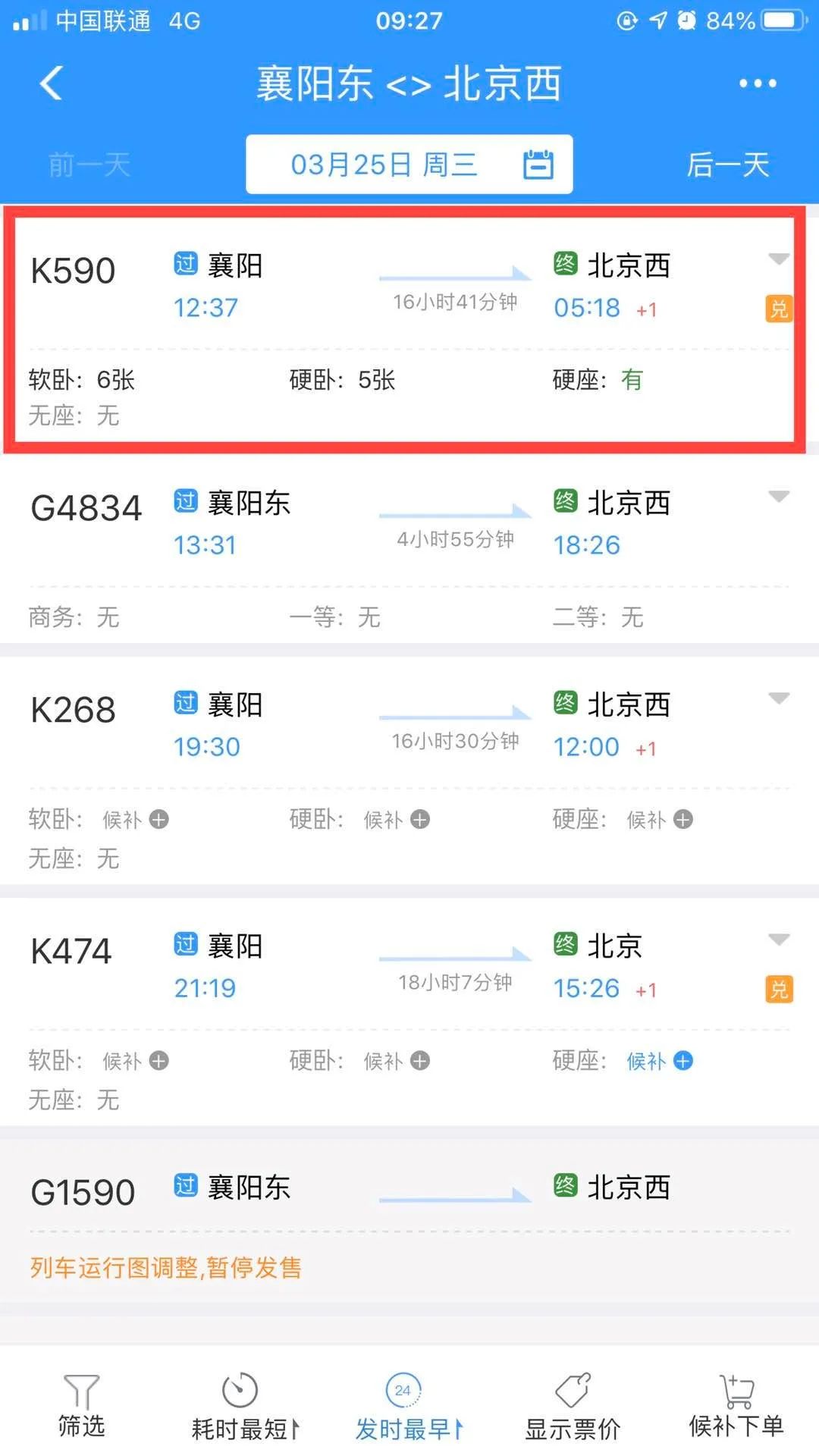Open the 筛选 filter options
Viewport: 819px width, 1456px height.
pos(81,1404)
